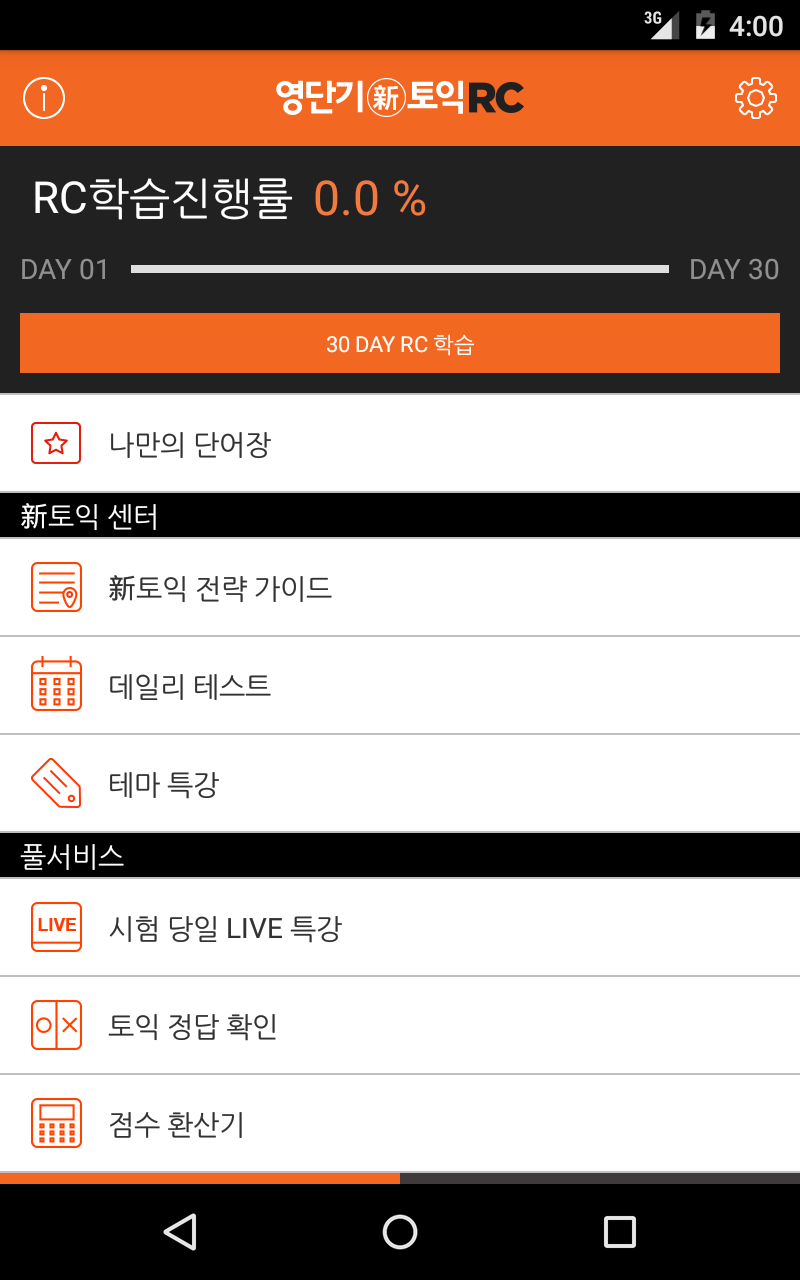Open the settings gear
The image size is (800, 1280).
point(755,98)
